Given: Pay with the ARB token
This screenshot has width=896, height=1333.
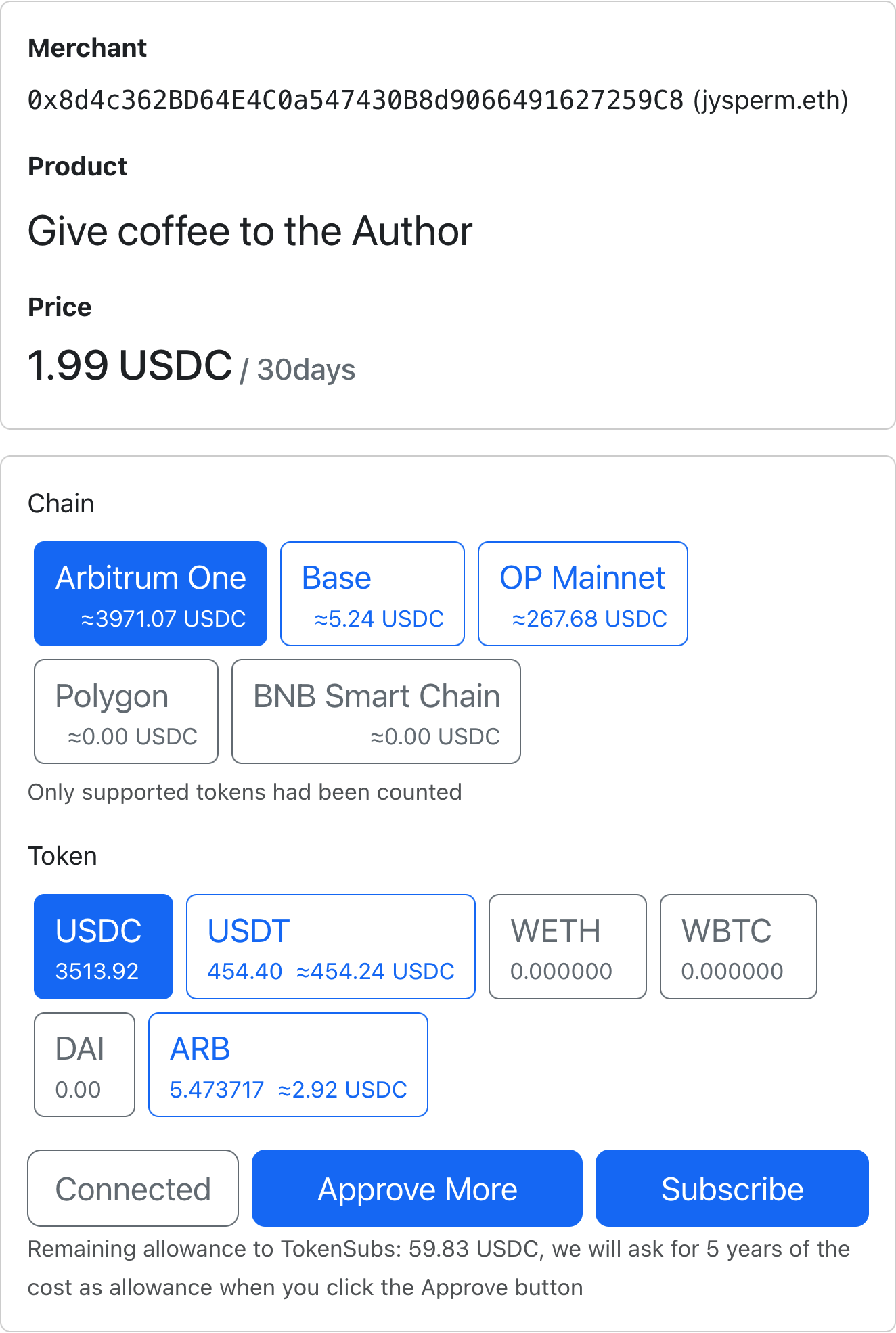Looking at the screenshot, I should tap(288, 1064).
